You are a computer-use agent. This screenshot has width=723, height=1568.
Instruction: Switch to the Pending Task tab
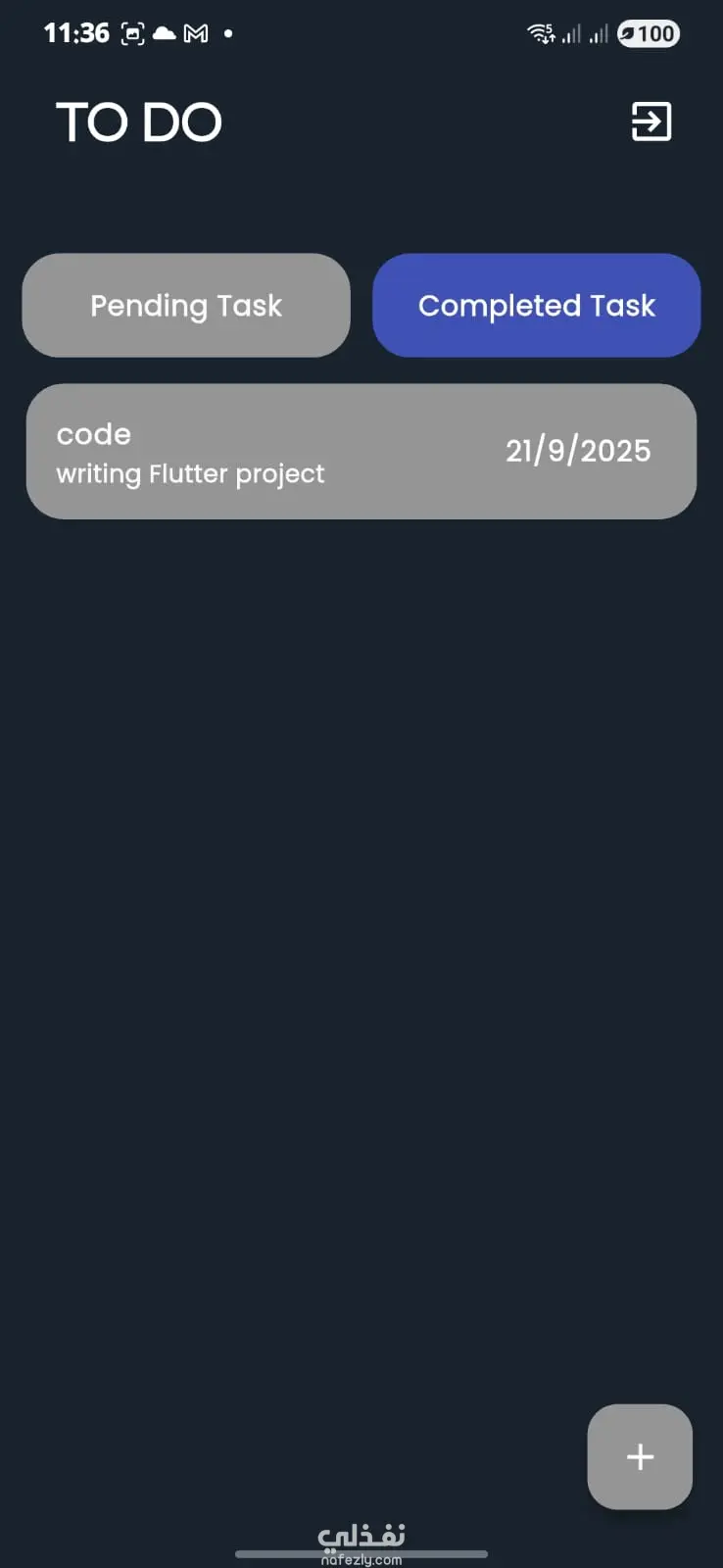(186, 306)
